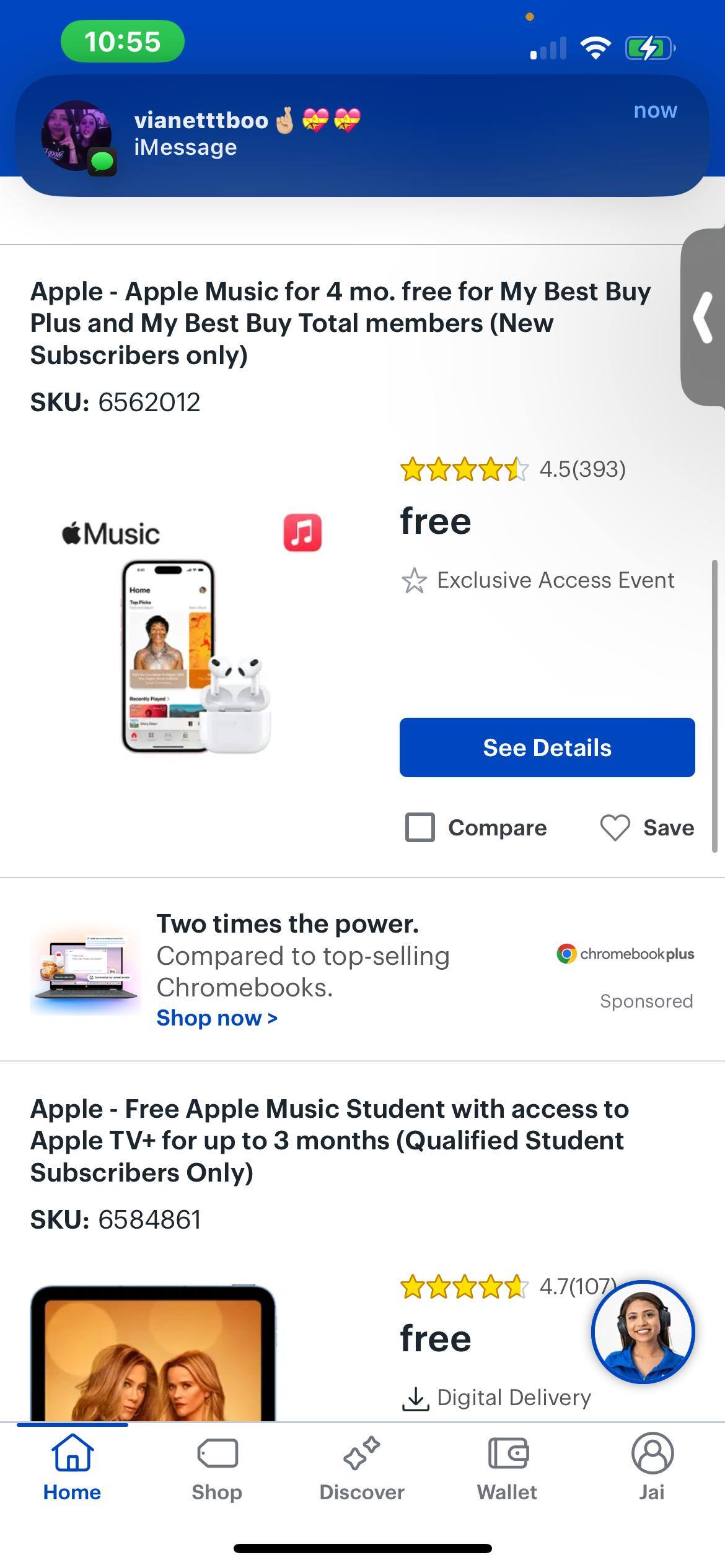Check the Compare checkbox
The height and width of the screenshot is (1568, 725).
419,827
